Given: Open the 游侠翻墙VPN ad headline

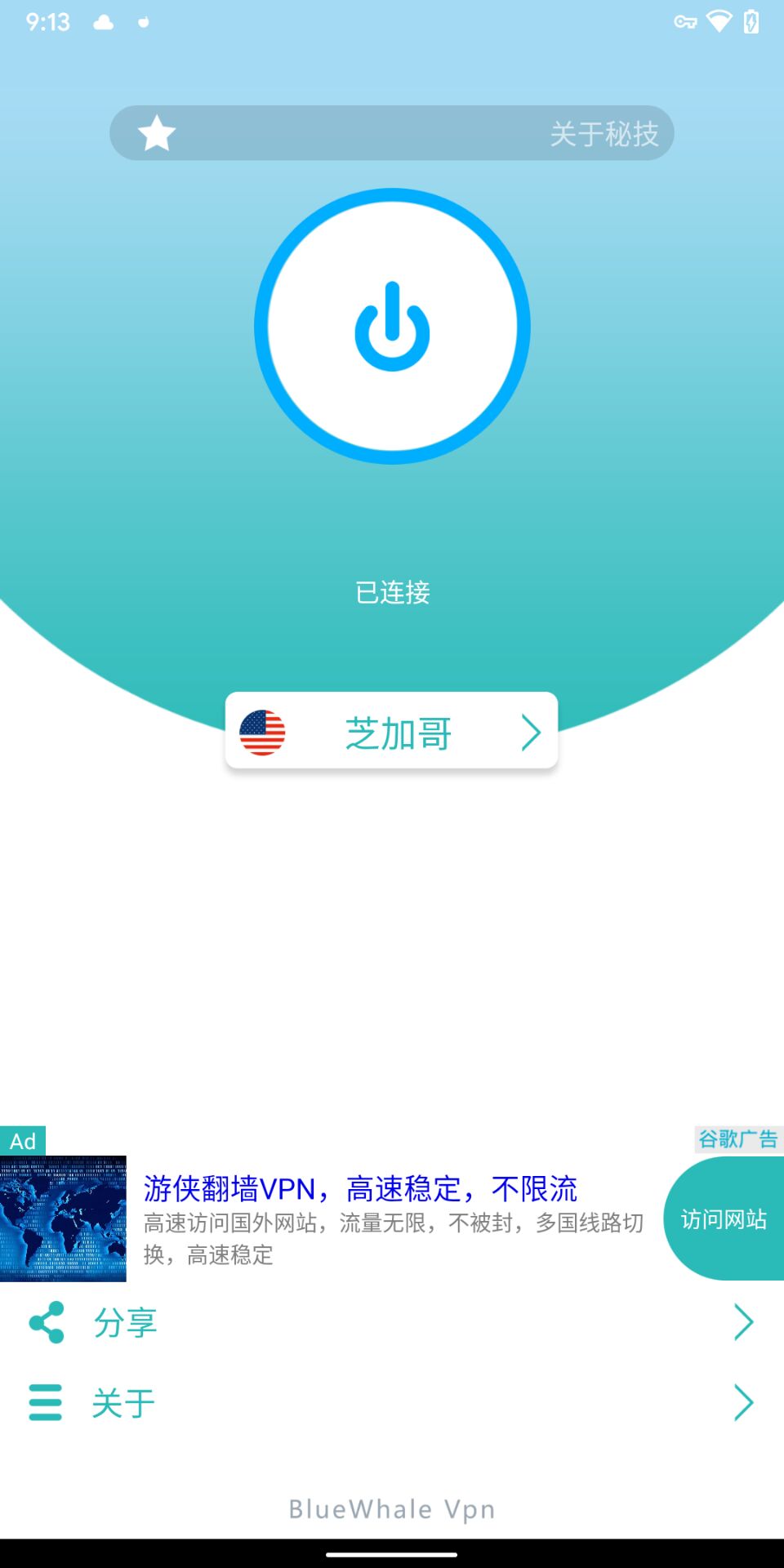Looking at the screenshot, I should tap(360, 1188).
